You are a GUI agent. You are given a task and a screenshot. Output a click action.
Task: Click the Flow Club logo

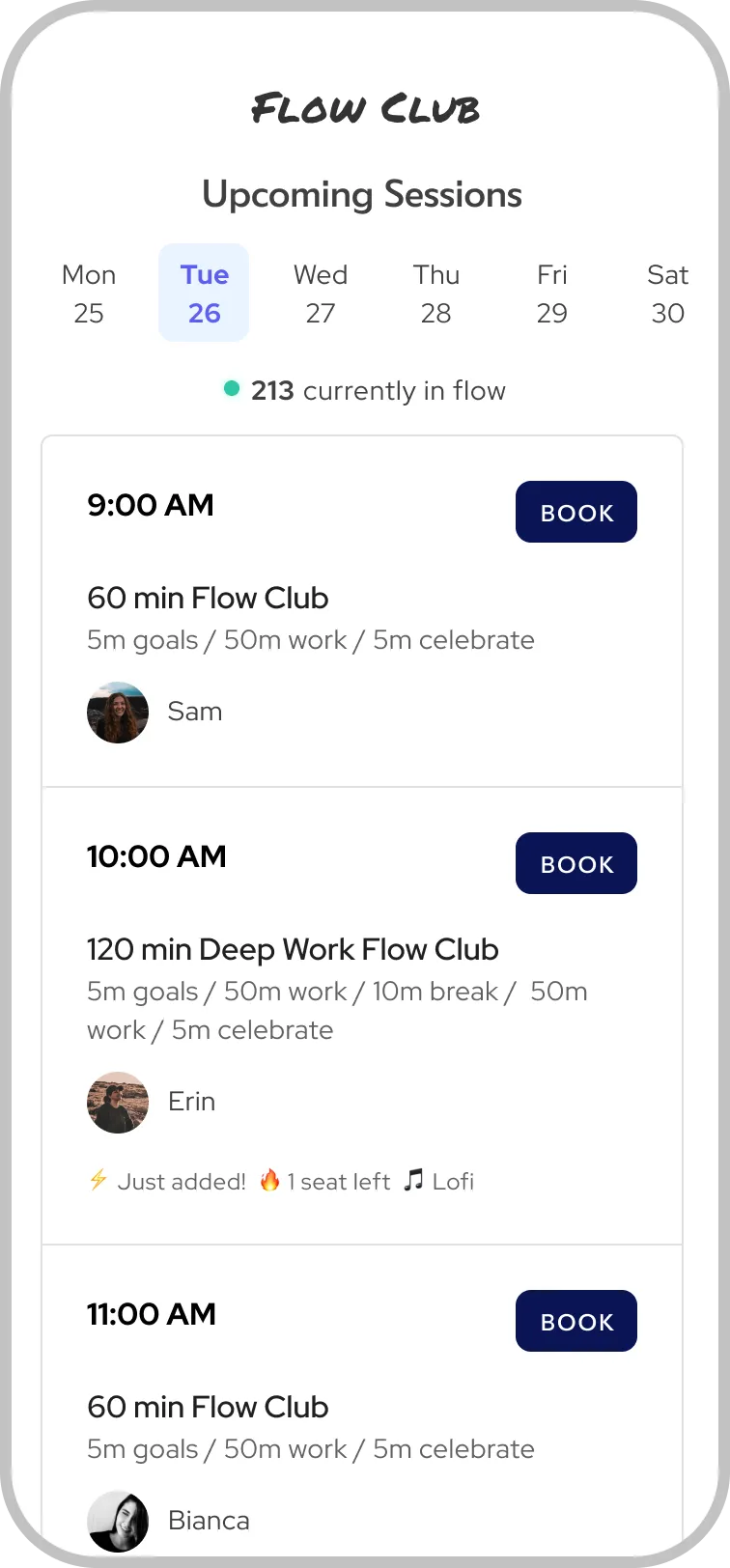pyautogui.click(x=365, y=109)
